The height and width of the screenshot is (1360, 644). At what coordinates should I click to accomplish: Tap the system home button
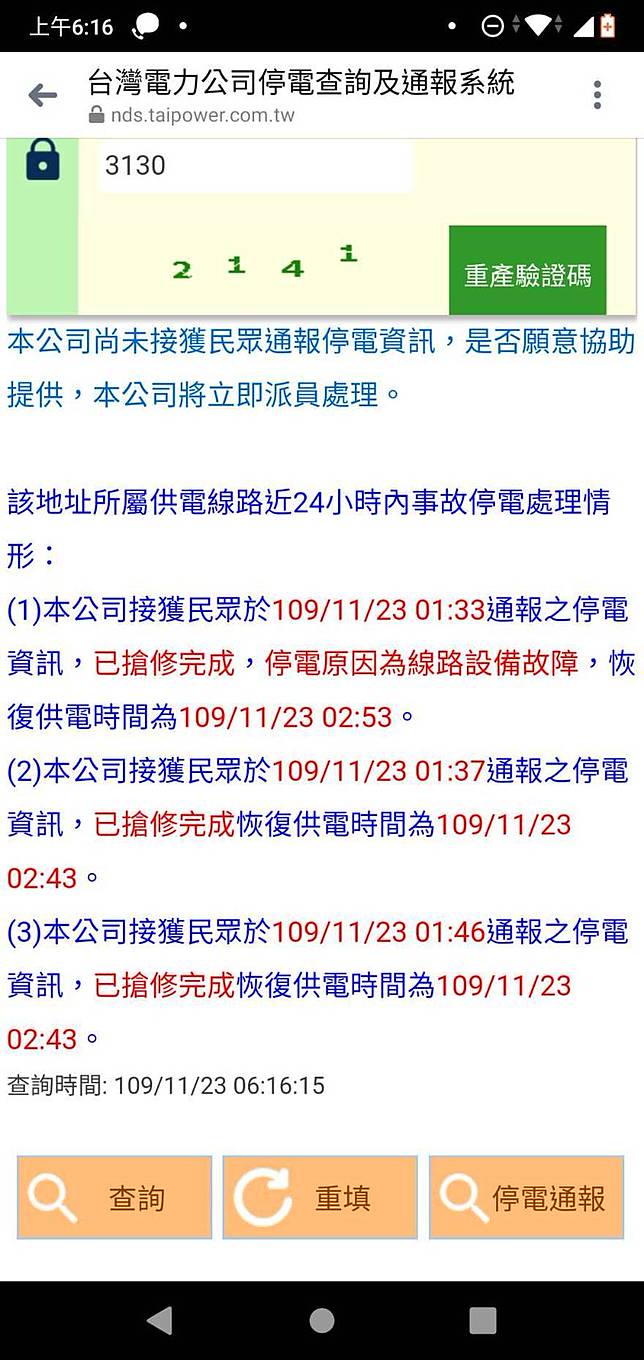[322, 1320]
